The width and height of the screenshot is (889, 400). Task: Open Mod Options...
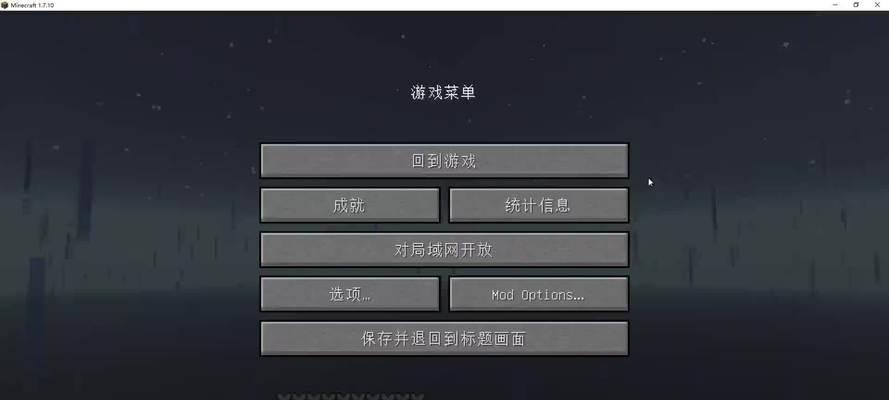tap(538, 294)
